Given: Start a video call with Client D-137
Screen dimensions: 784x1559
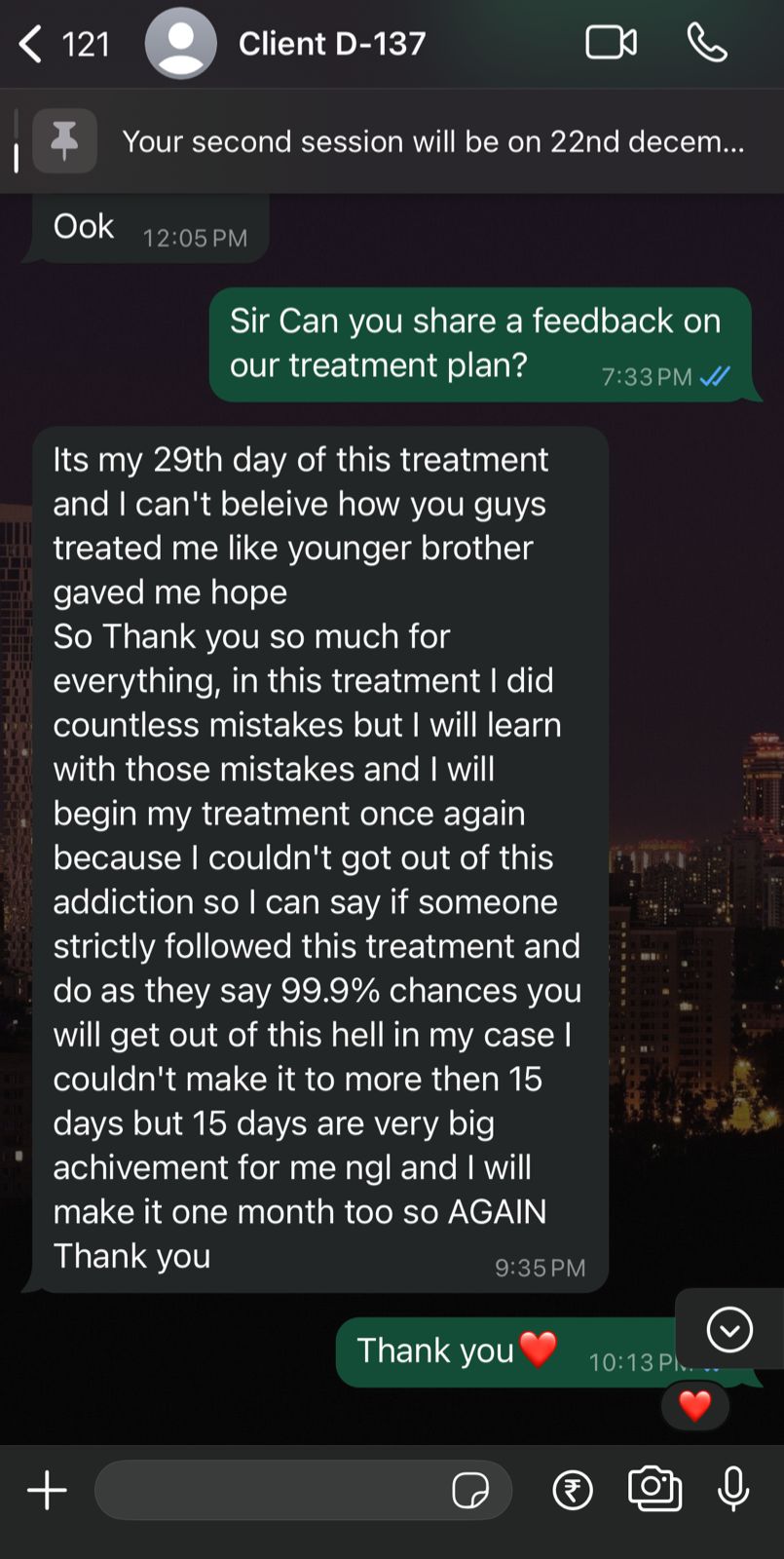Looking at the screenshot, I should click(x=611, y=43).
